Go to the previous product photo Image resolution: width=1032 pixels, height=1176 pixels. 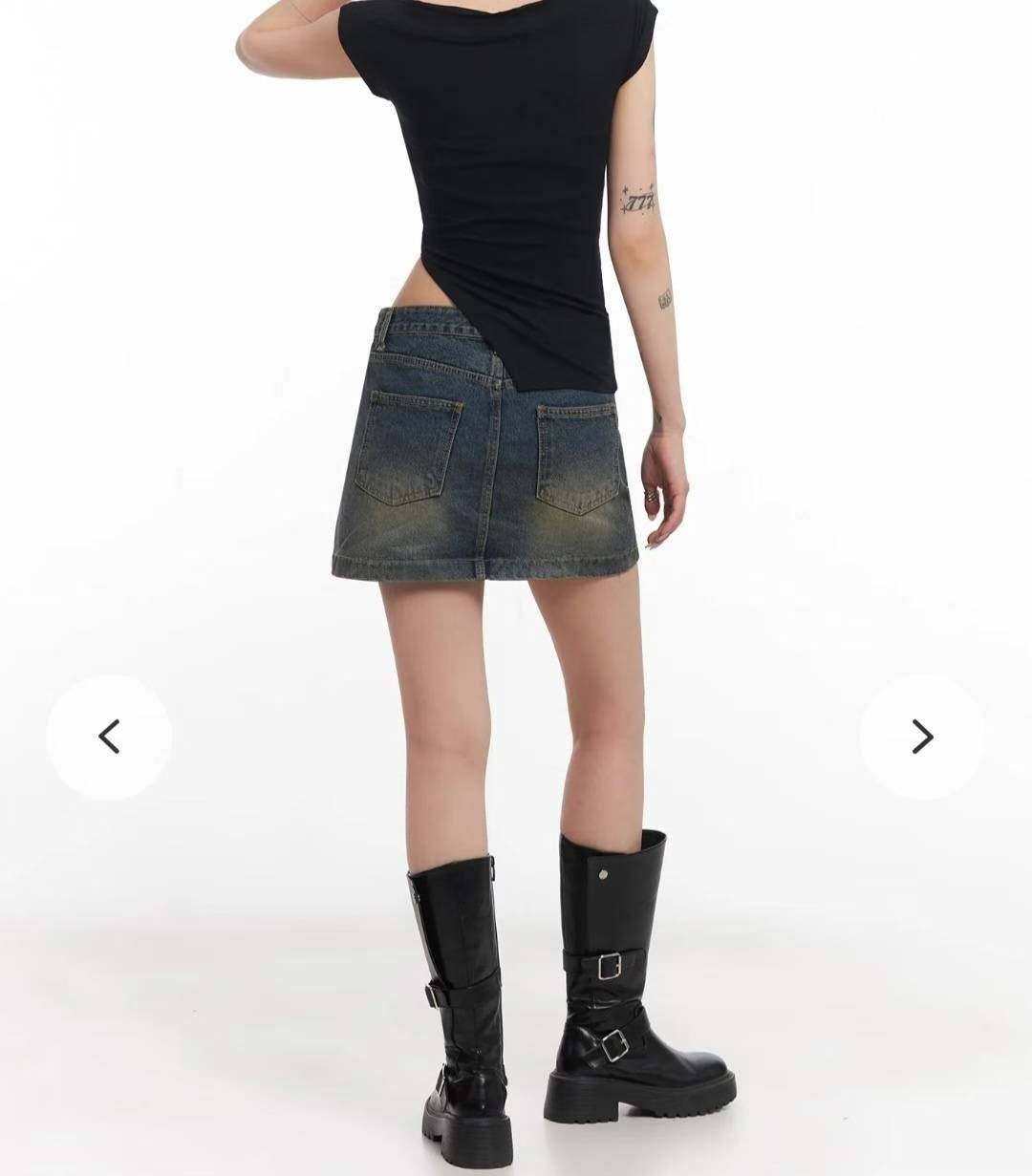[x=109, y=737]
